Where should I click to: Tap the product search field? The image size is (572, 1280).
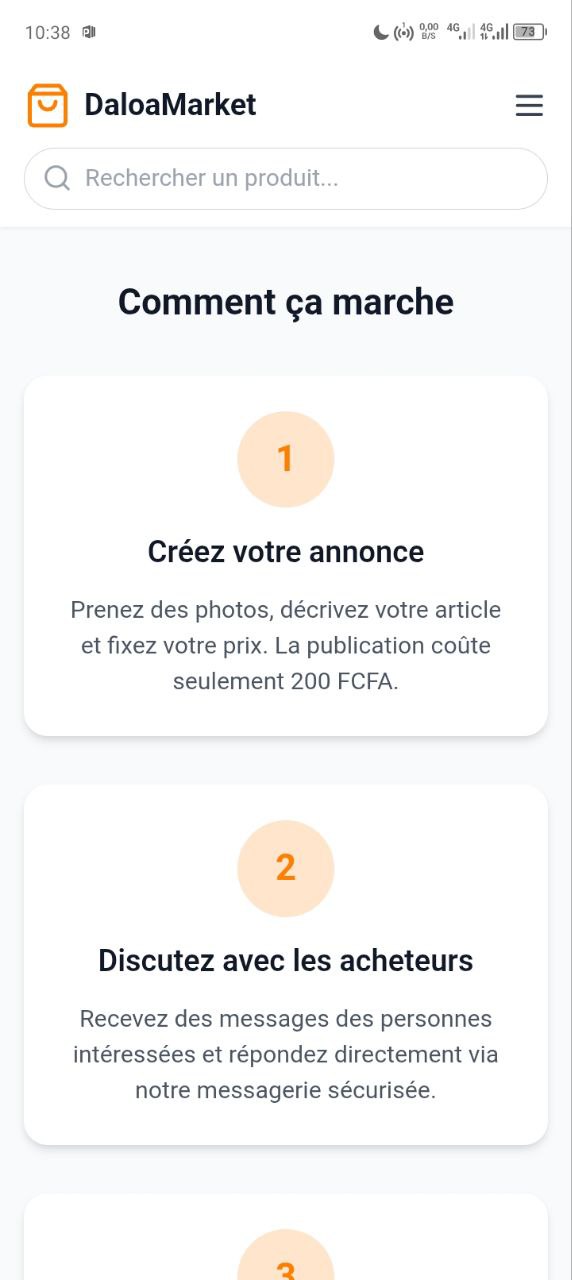point(286,179)
